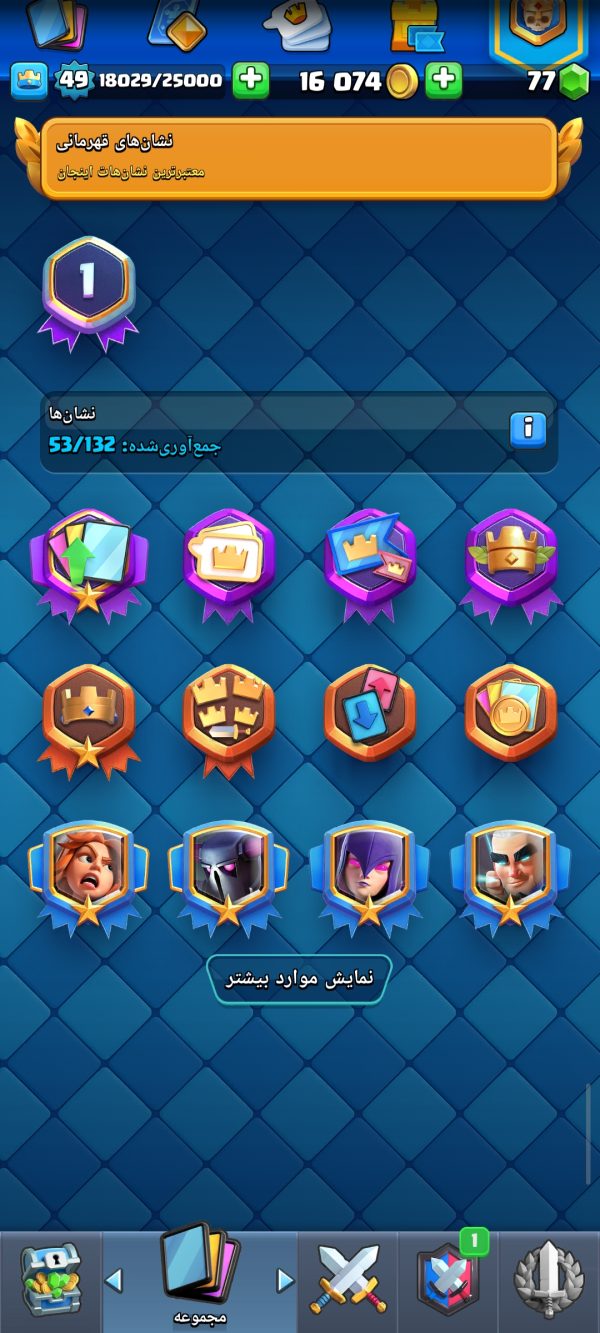Open the orange champion badges banner

(x=300, y=157)
